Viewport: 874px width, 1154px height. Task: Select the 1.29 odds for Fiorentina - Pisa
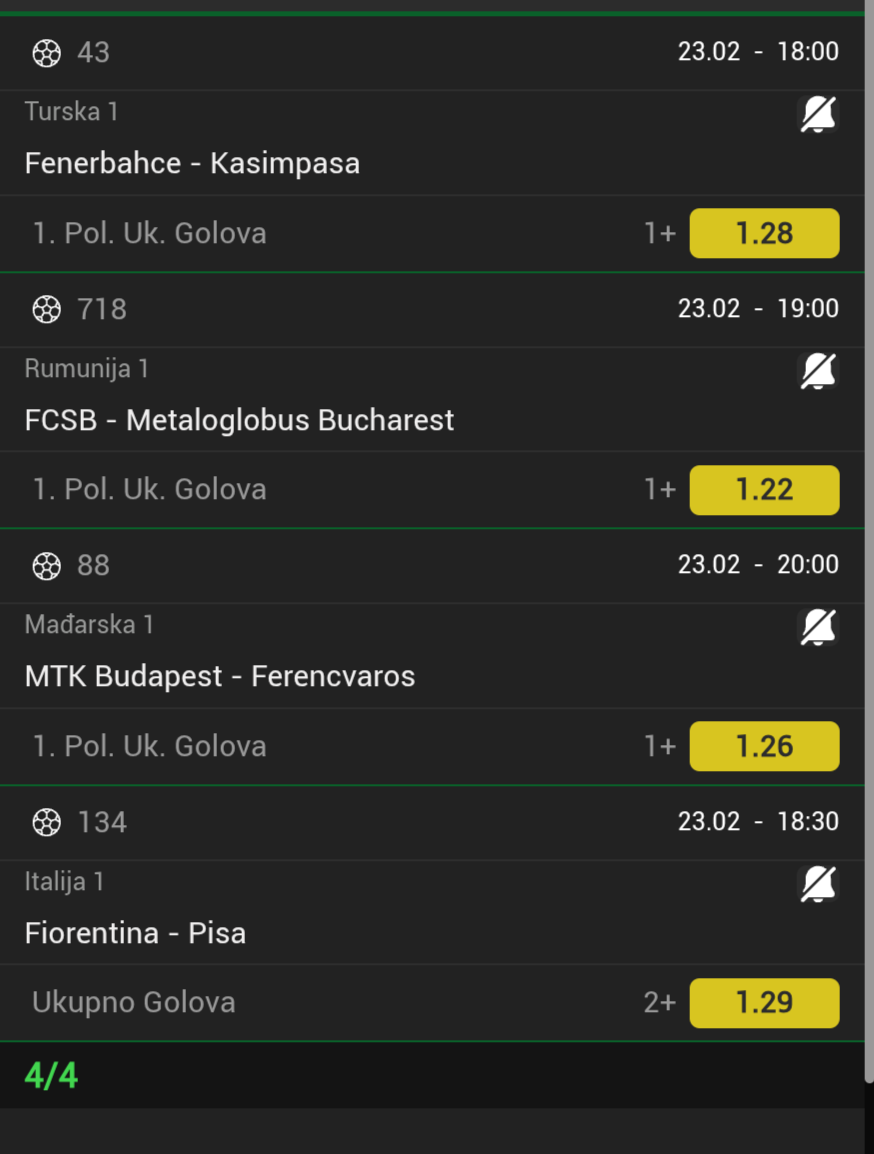point(764,1003)
